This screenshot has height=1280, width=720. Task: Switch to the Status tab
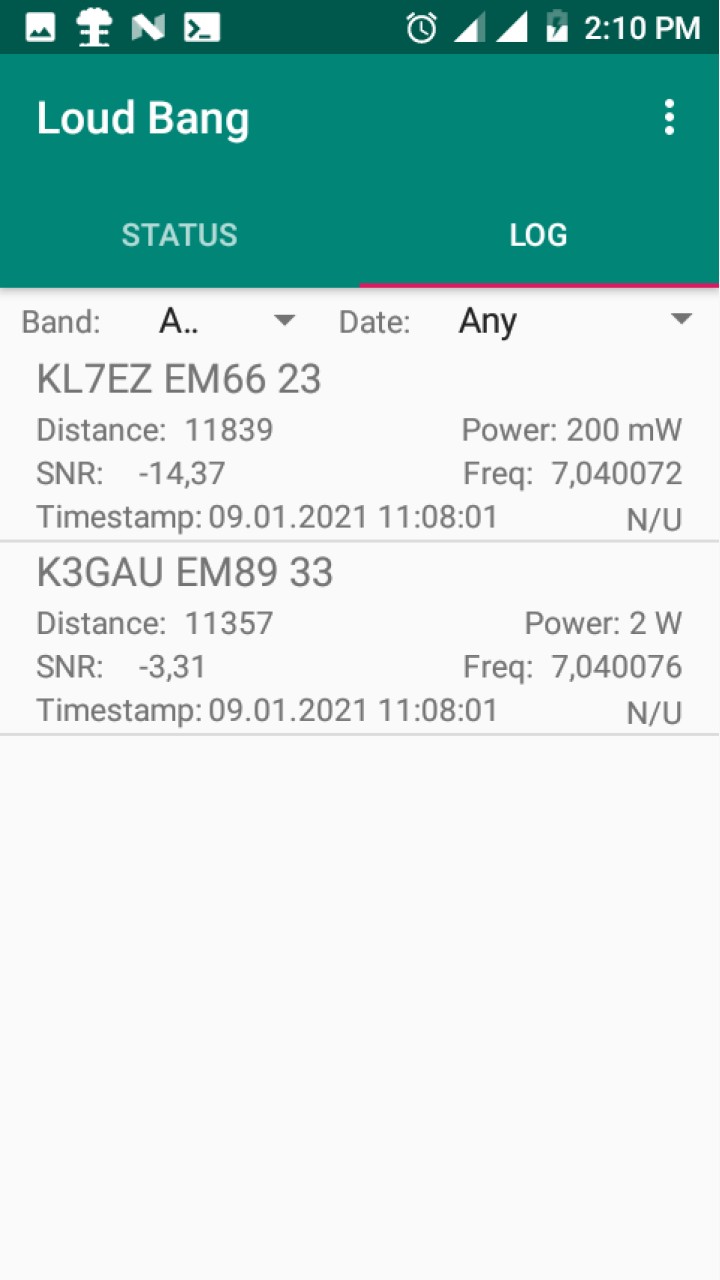coord(180,235)
